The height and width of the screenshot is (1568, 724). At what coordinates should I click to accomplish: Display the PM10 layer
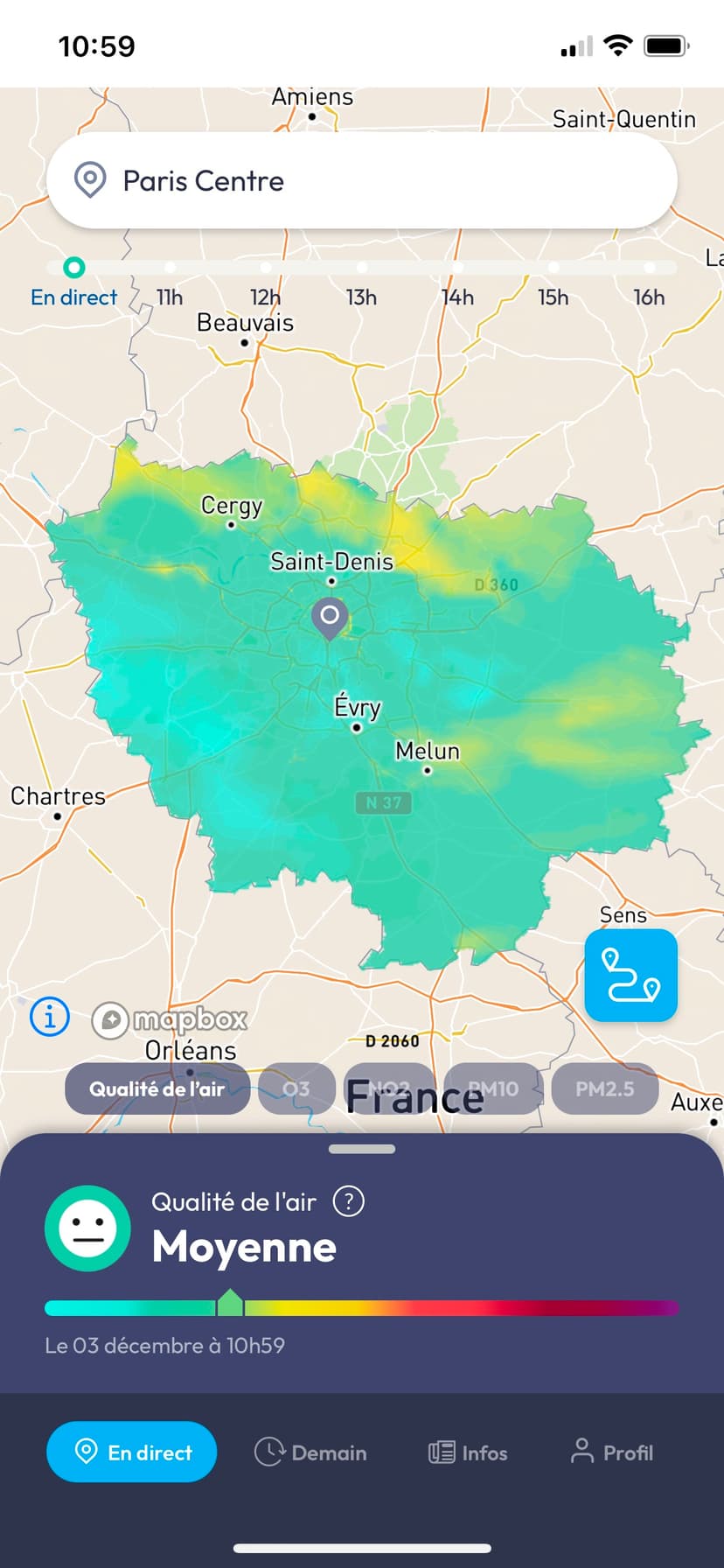[x=493, y=1088]
